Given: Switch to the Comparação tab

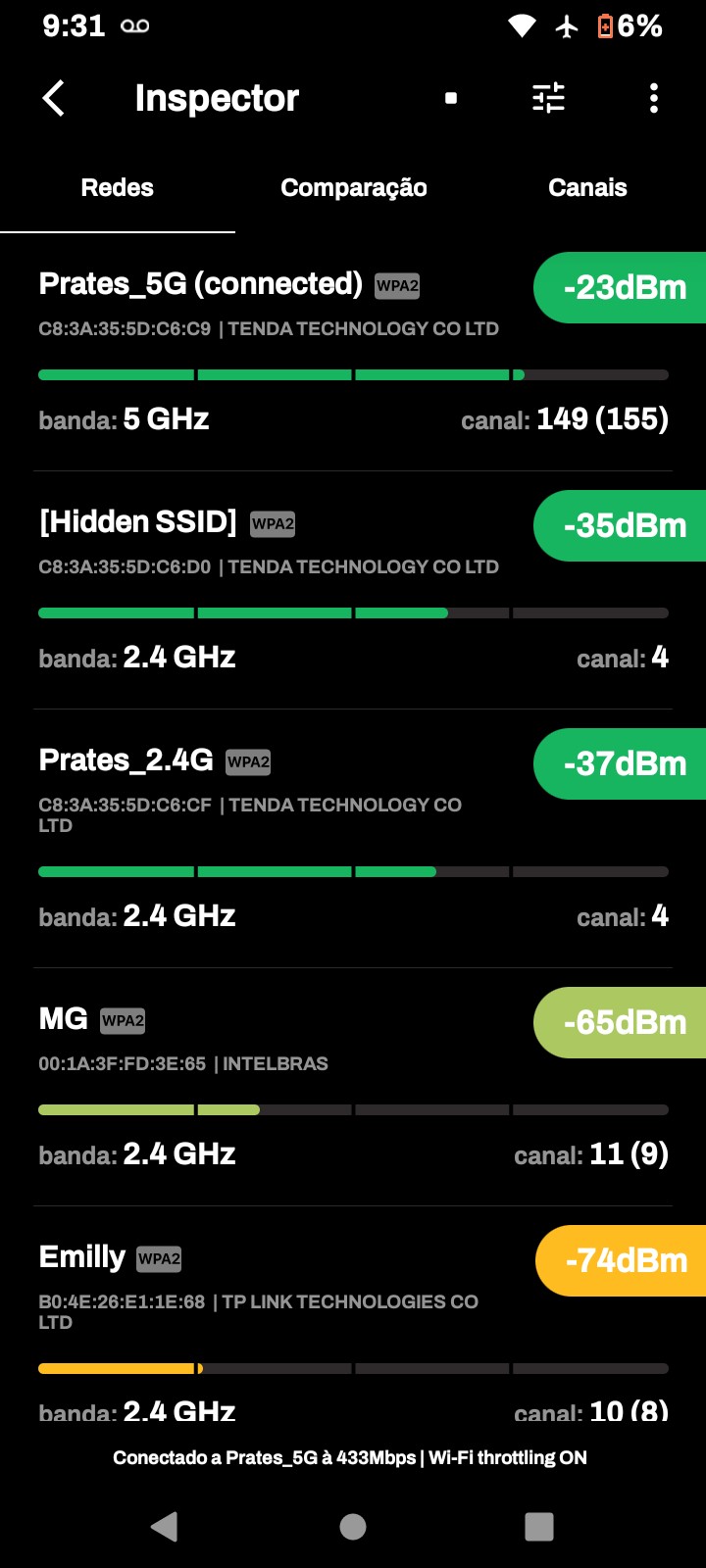Looking at the screenshot, I should pos(353,188).
